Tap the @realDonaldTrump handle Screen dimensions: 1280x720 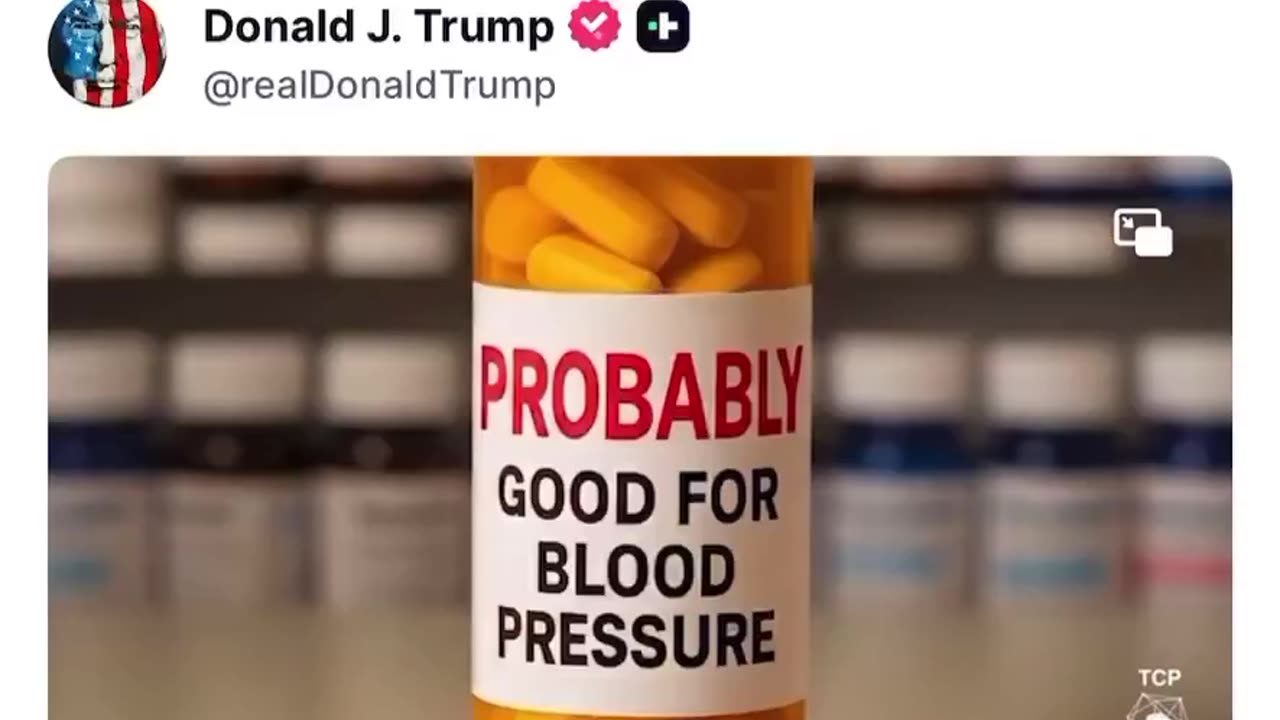tap(379, 86)
